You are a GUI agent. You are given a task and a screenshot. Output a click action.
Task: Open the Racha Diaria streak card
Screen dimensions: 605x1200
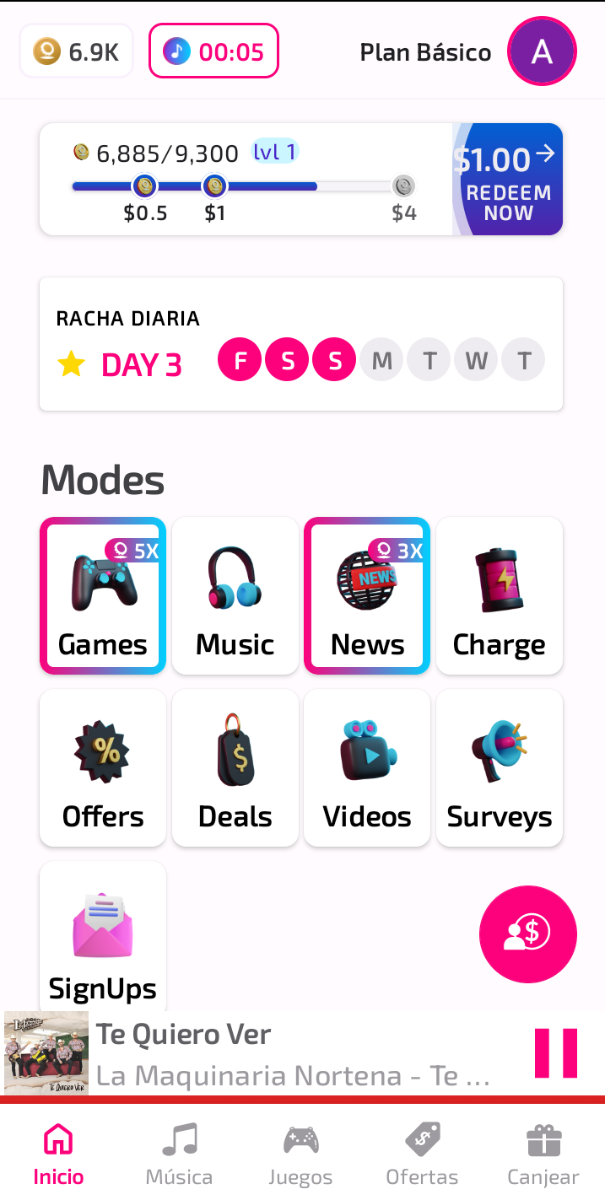(x=301, y=344)
